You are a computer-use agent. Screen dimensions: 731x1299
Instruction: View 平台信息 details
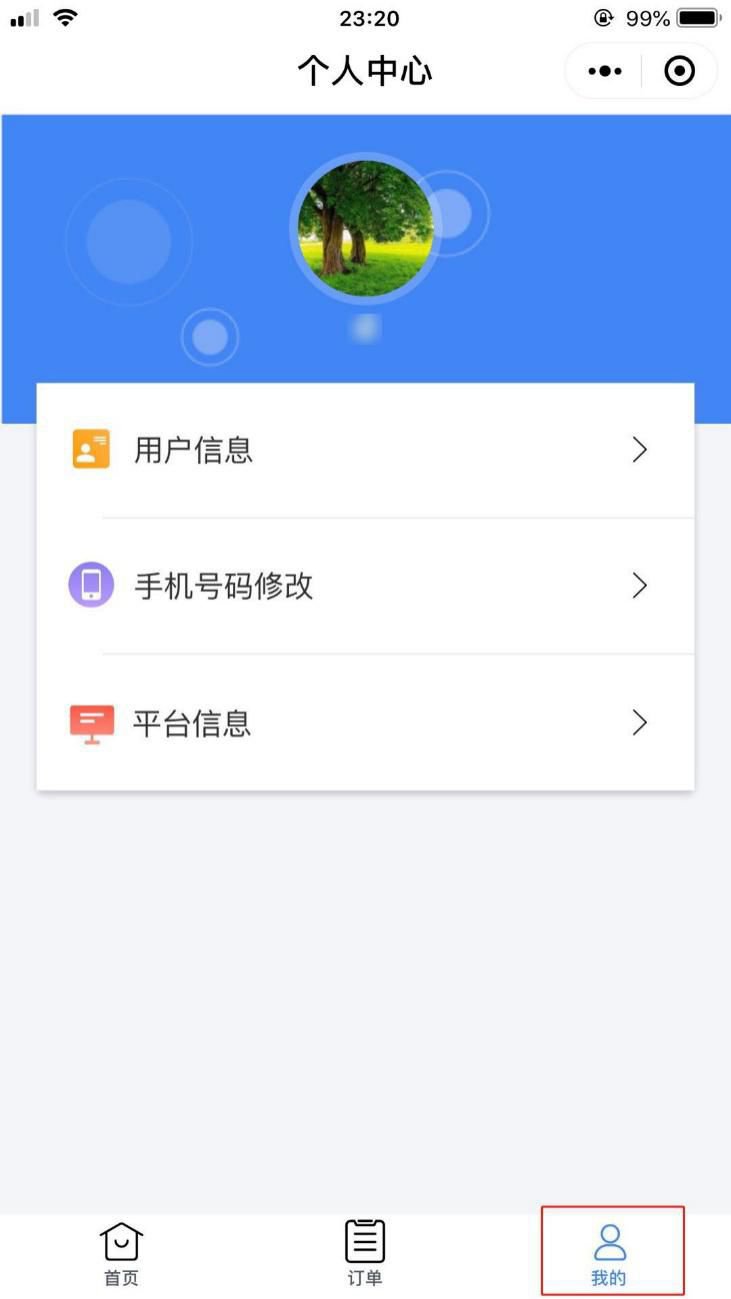point(365,722)
